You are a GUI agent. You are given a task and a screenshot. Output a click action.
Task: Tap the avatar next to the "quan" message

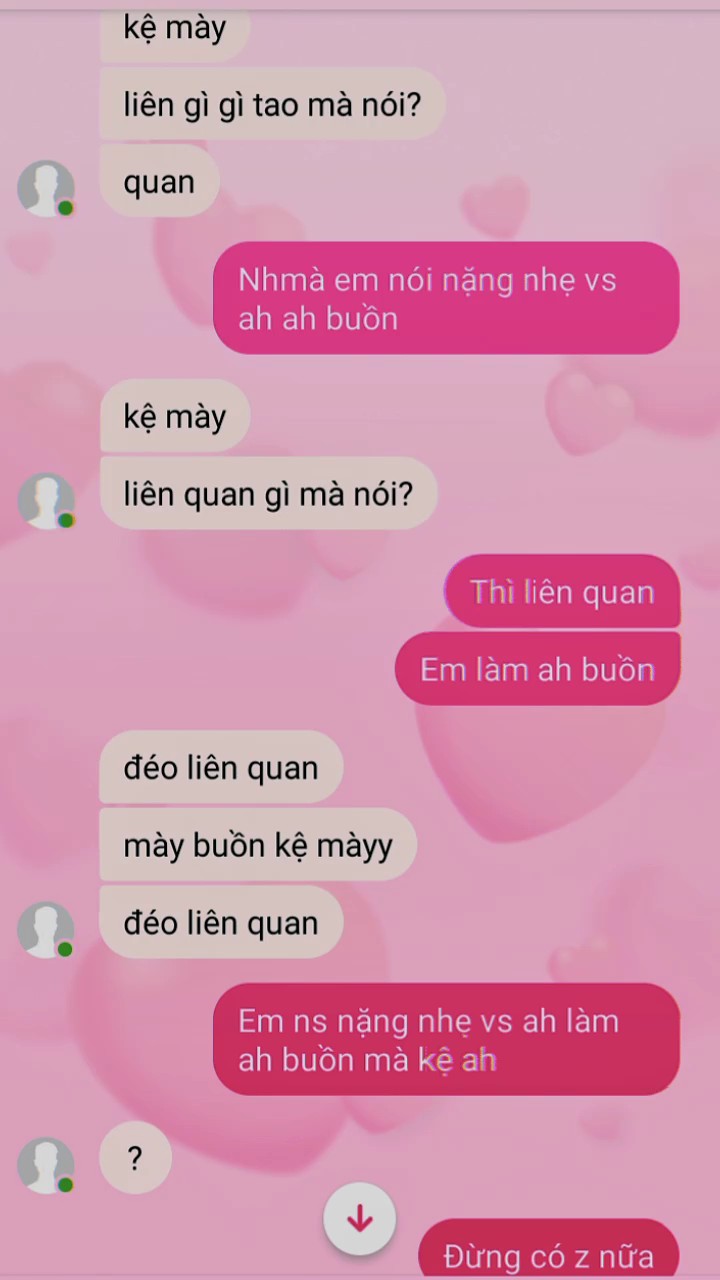[x=46, y=187]
